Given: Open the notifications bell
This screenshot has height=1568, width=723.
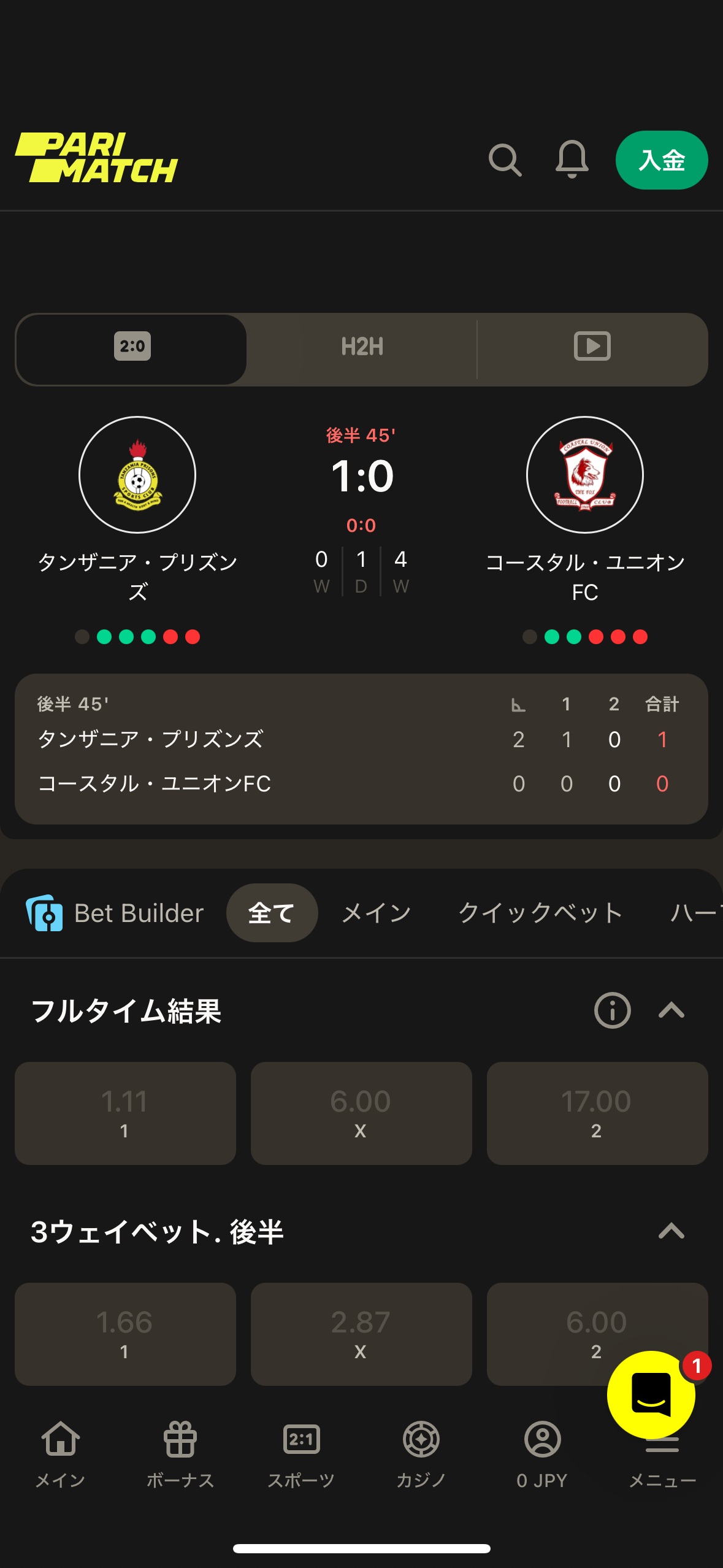Looking at the screenshot, I should click(572, 160).
